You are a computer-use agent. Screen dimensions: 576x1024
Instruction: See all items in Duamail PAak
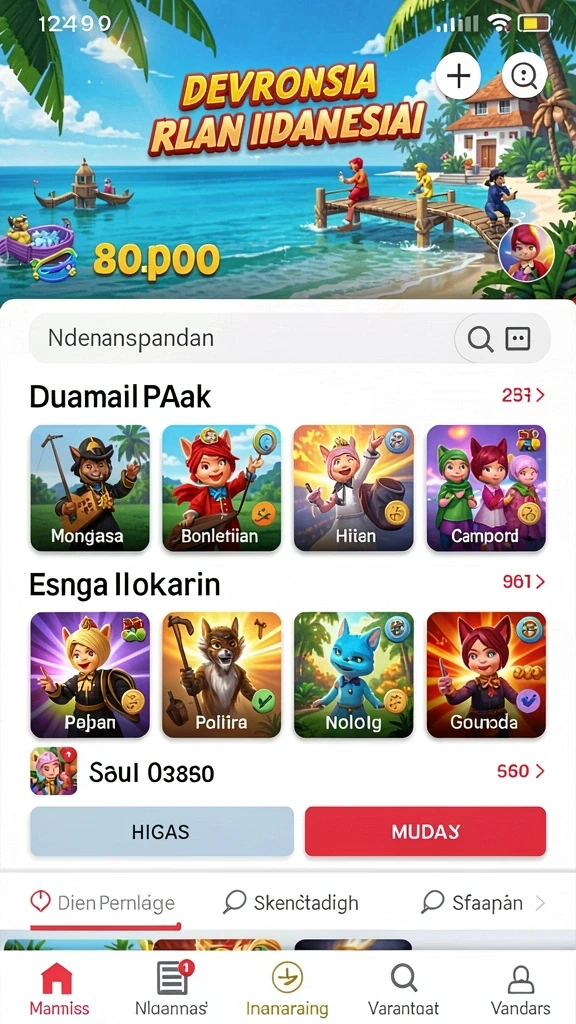coord(523,395)
